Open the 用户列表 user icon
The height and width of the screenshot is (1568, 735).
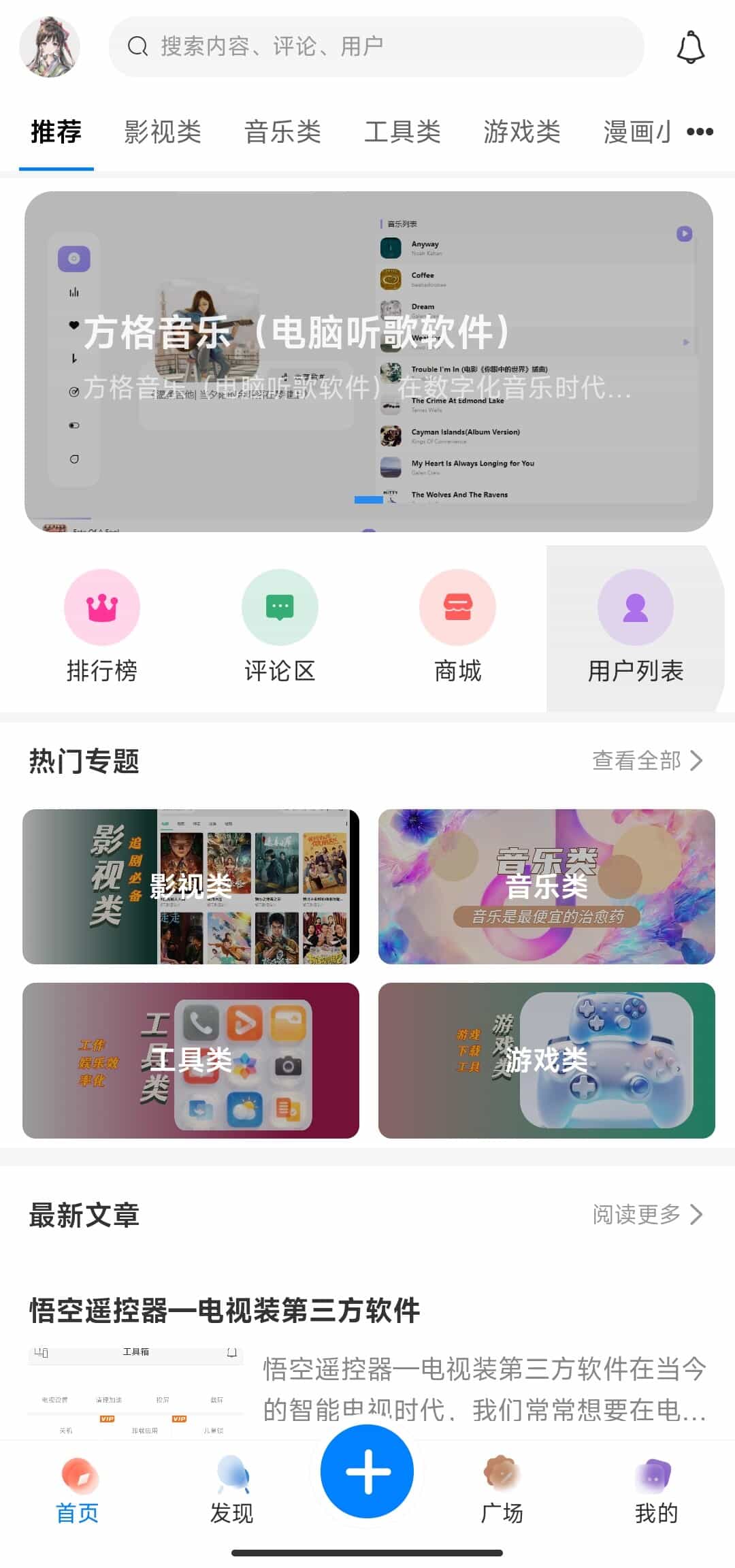tap(635, 606)
